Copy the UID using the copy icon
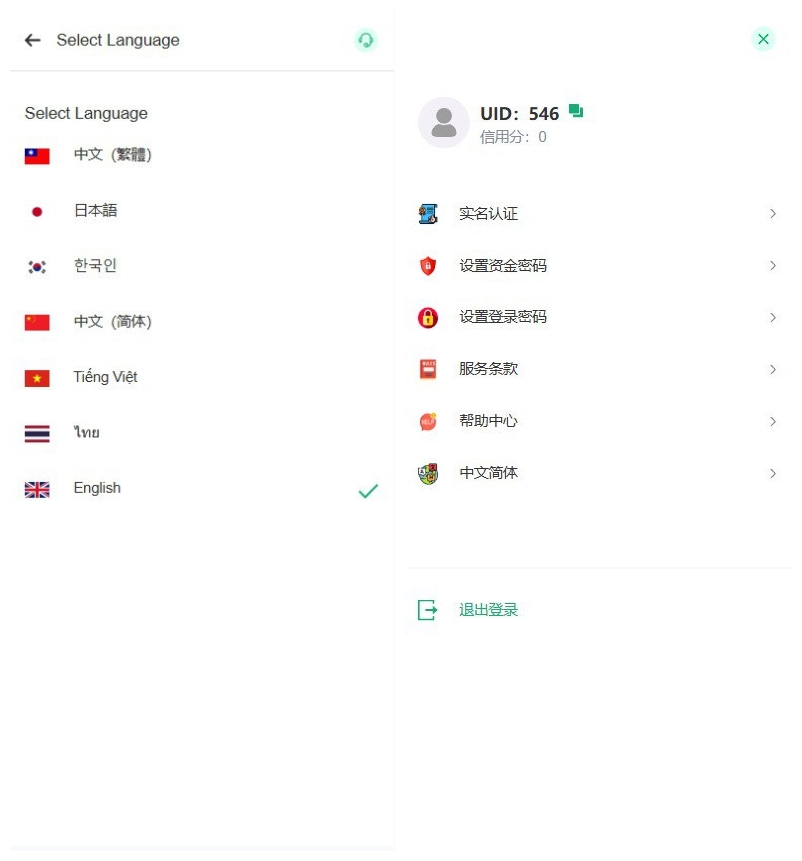Viewport: 802px width, 861px height. coord(575,110)
